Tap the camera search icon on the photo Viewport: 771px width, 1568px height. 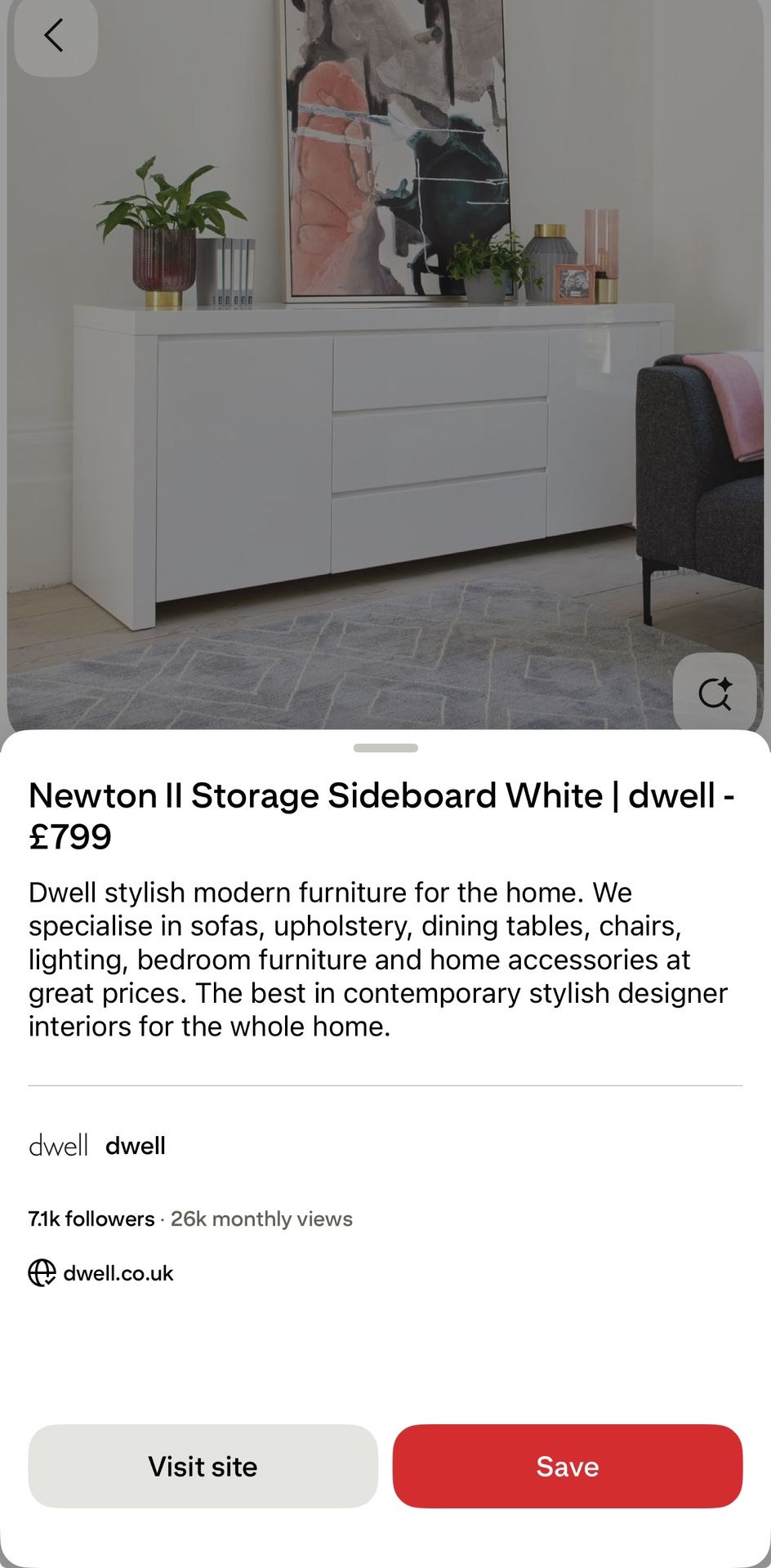716,693
